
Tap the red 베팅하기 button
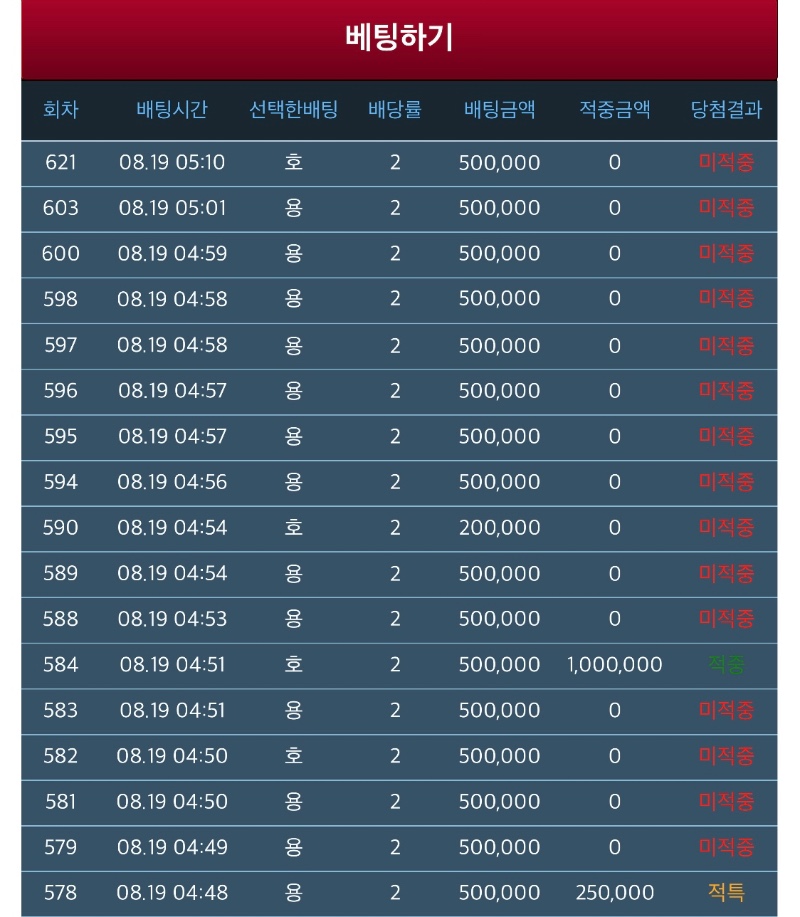pos(399,39)
